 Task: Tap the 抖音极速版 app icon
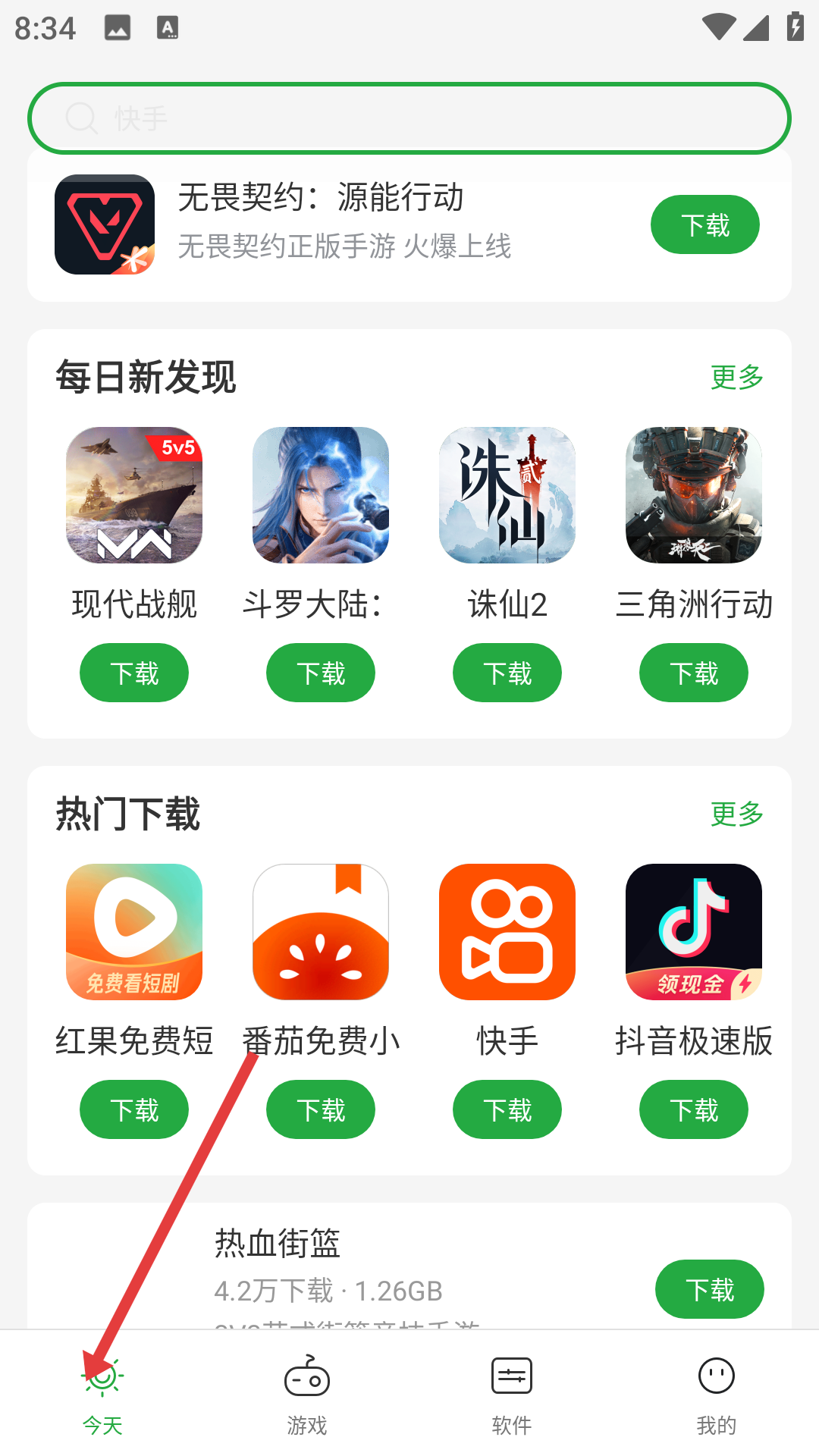pos(693,930)
